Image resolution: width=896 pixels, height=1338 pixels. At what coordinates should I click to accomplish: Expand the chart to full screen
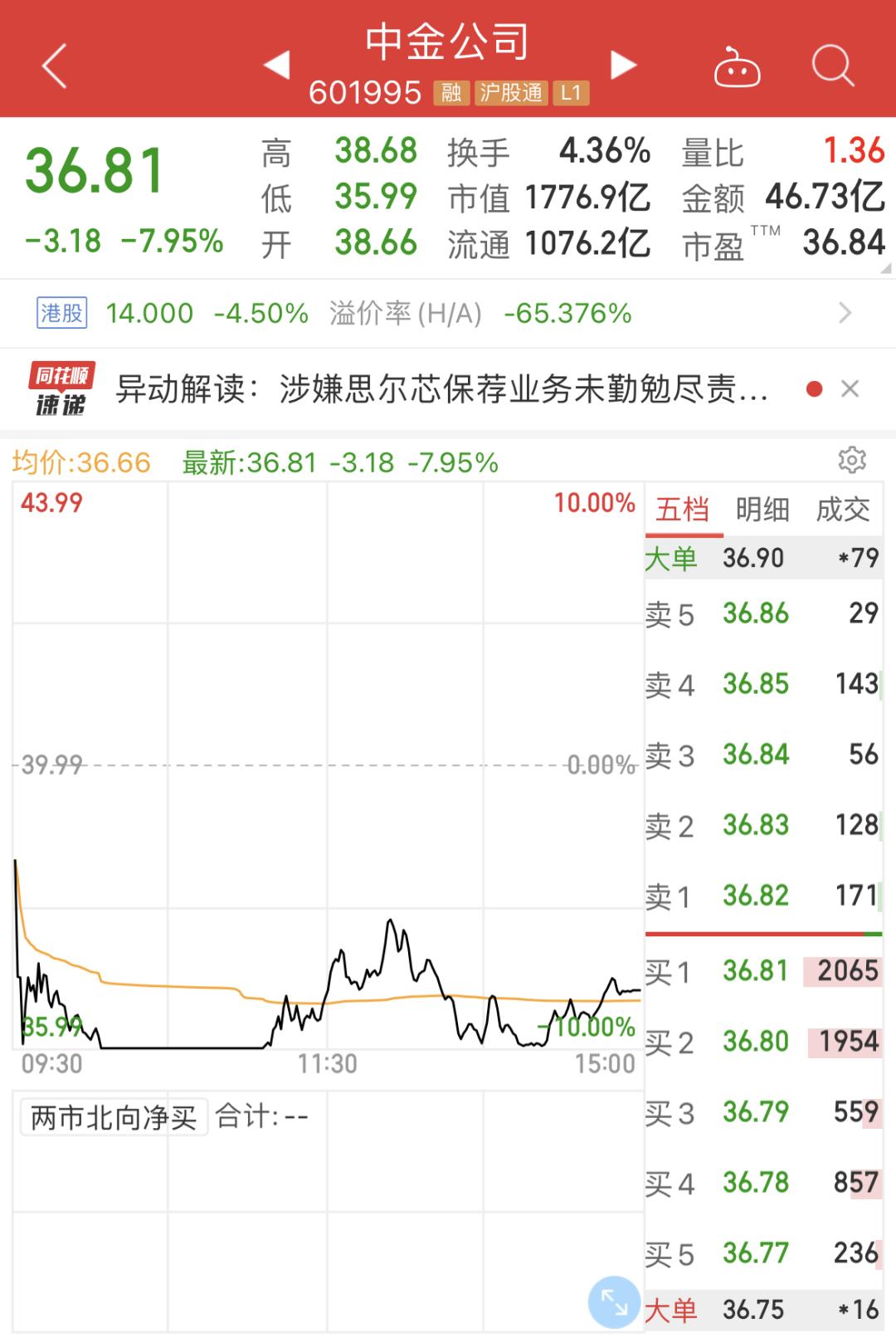coord(614,1301)
